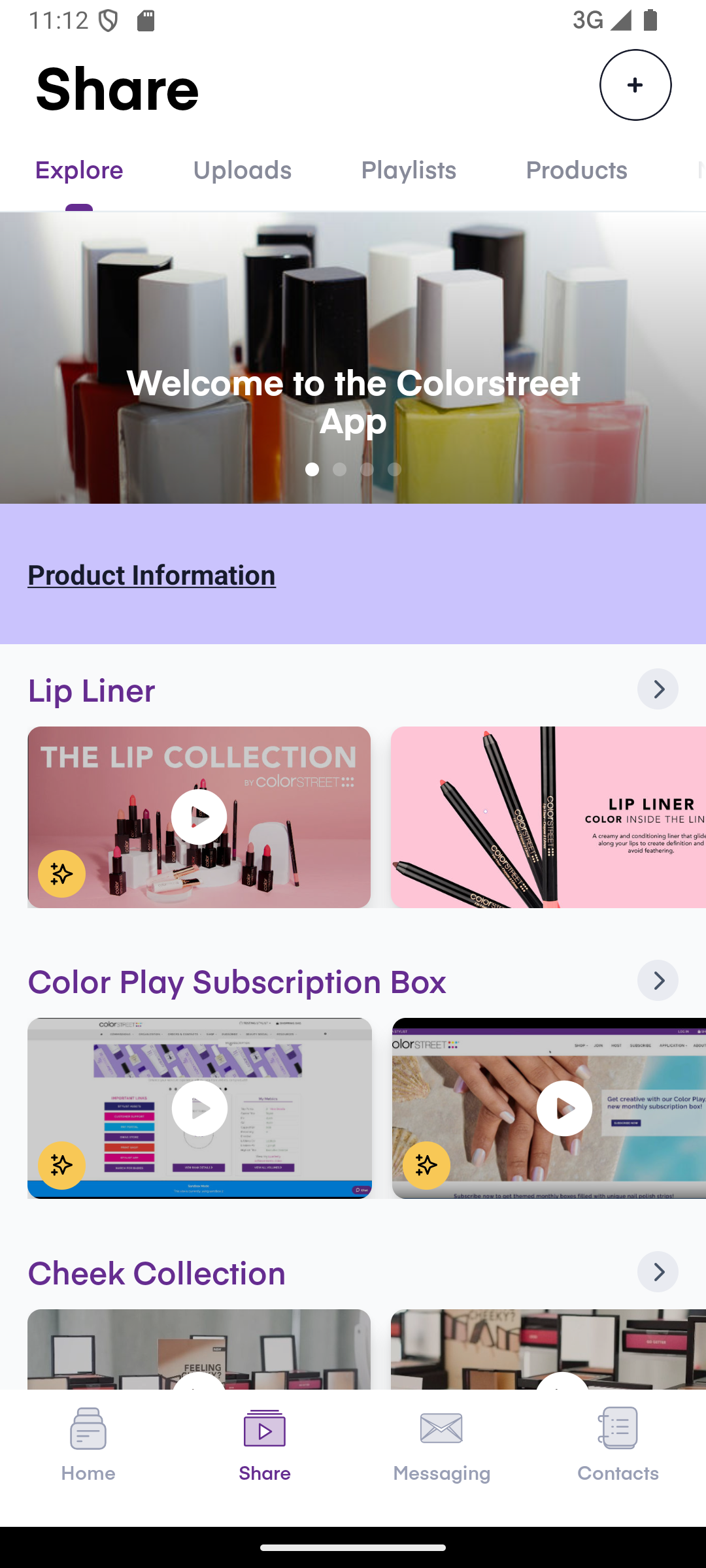The width and height of the screenshot is (706, 1568).
Task: Expand the Color Play Subscription Box arrow
Action: coord(657,981)
